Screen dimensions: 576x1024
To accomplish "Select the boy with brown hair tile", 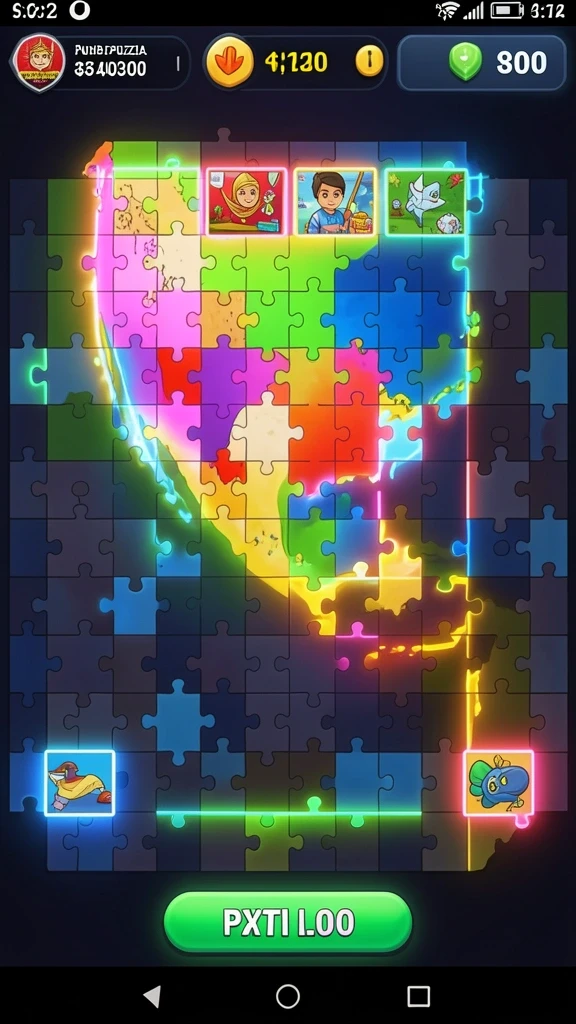I will click(x=335, y=201).
